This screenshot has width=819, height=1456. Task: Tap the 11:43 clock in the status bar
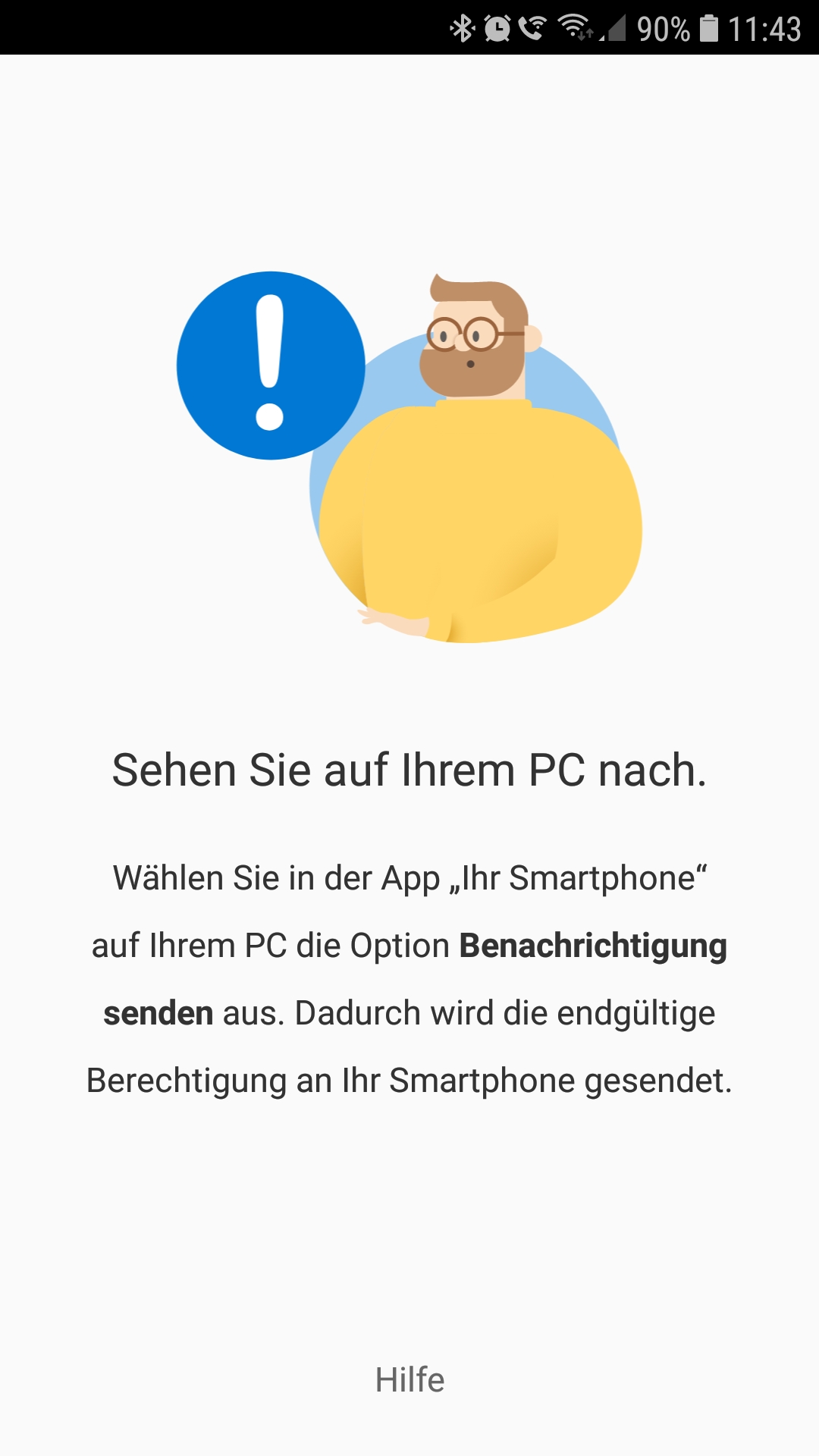pyautogui.click(x=766, y=26)
